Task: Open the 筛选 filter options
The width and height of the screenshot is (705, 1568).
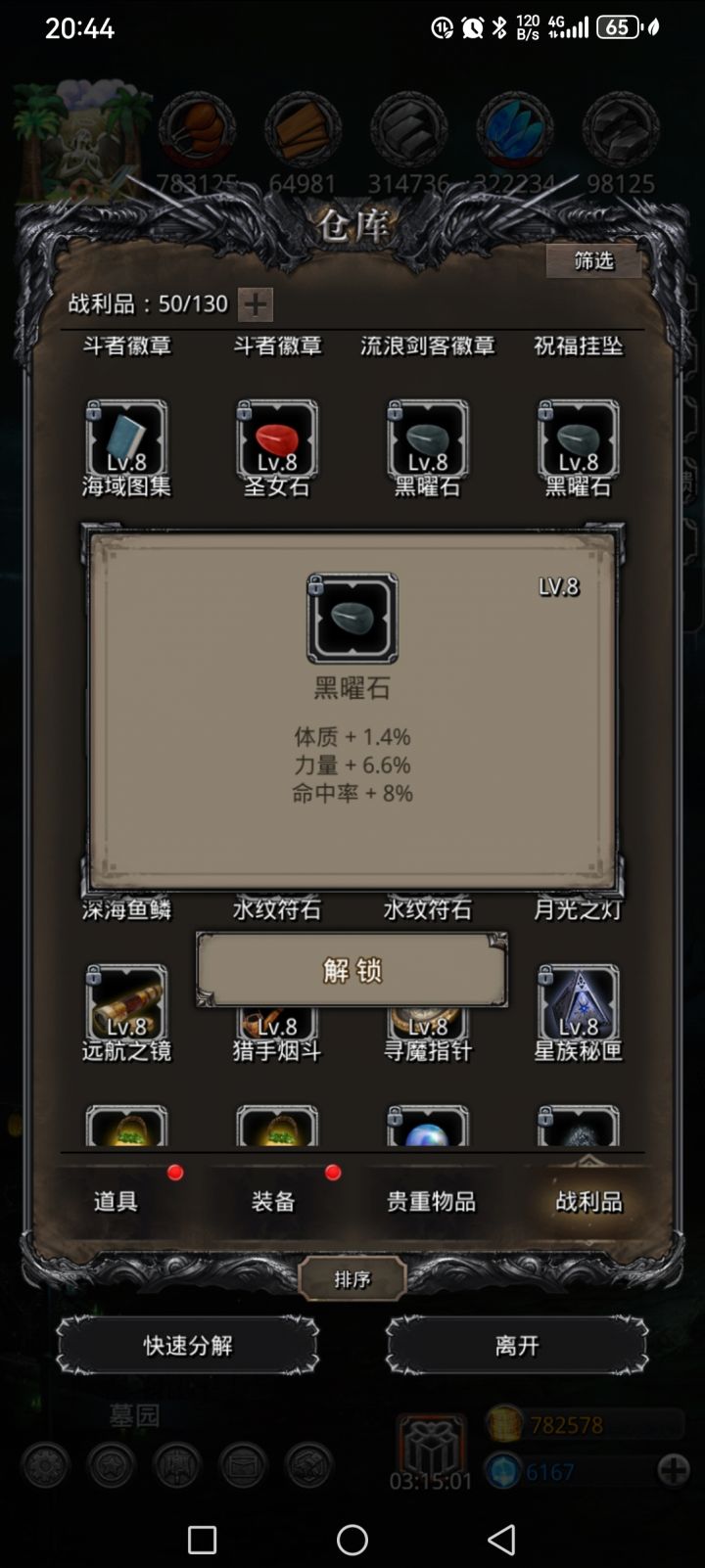Action: (592, 262)
